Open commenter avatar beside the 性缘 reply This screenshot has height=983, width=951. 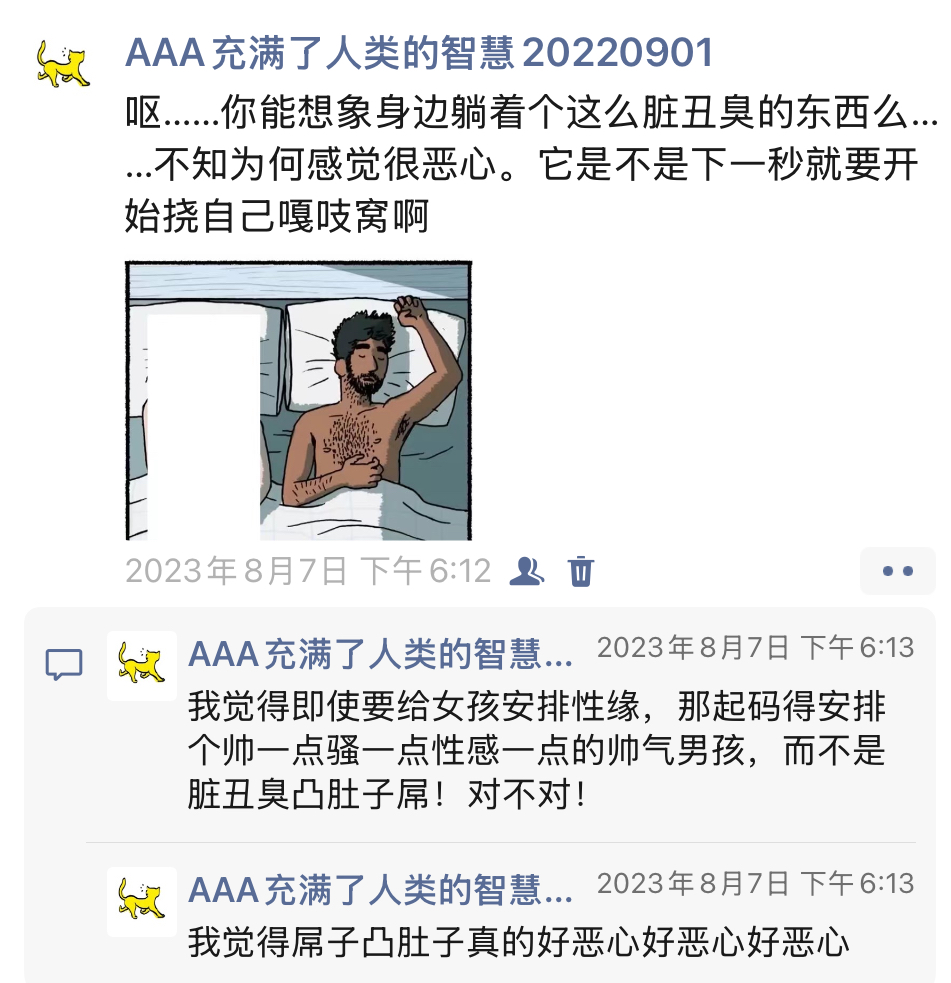(142, 665)
